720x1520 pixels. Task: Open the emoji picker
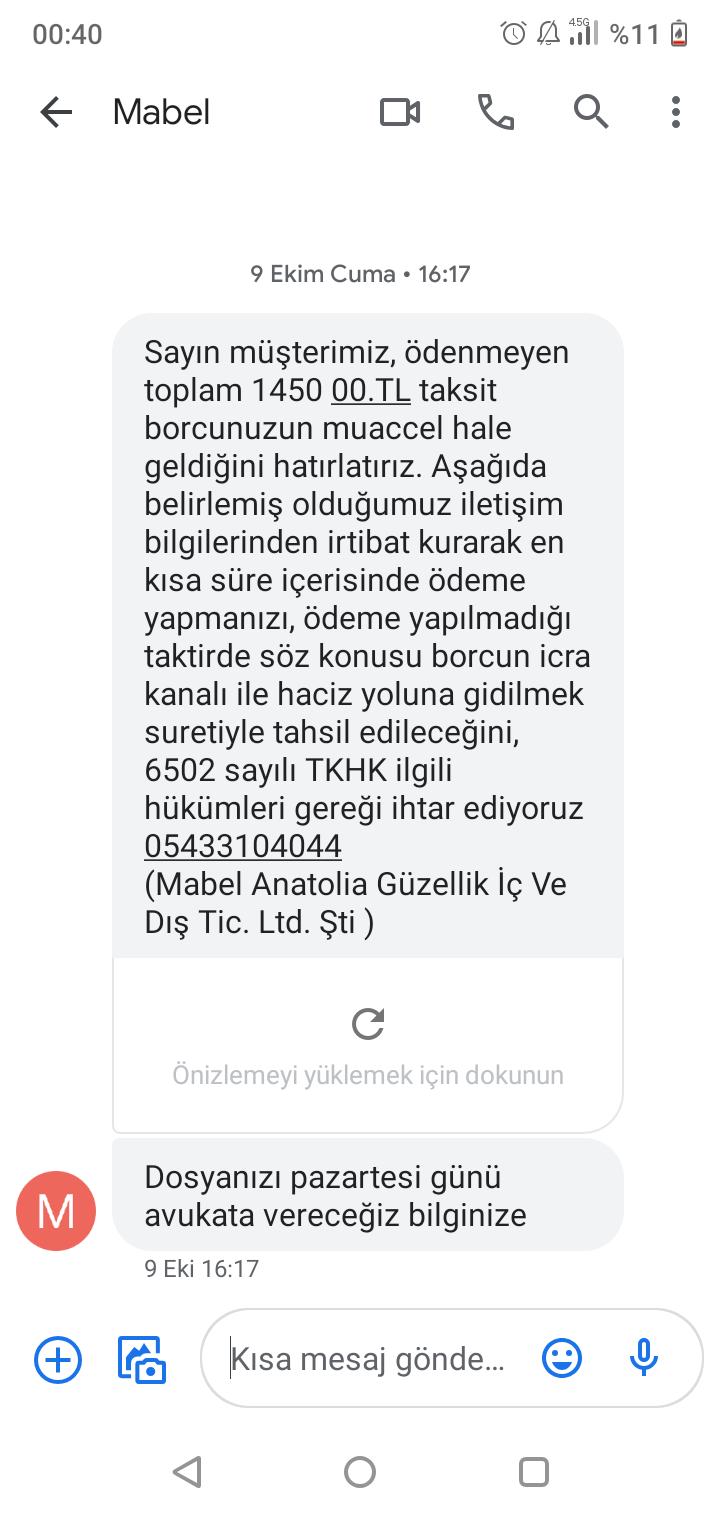(x=562, y=1358)
